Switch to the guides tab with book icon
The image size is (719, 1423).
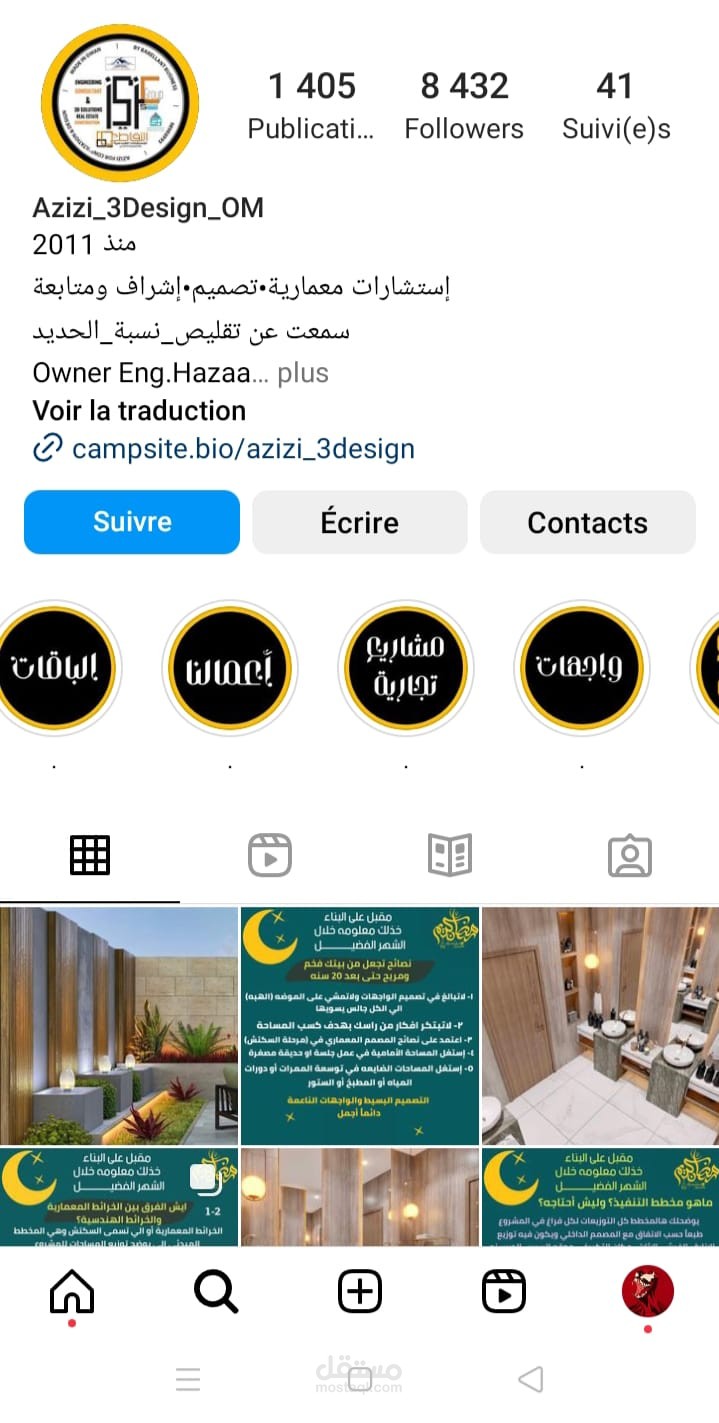tap(450, 856)
